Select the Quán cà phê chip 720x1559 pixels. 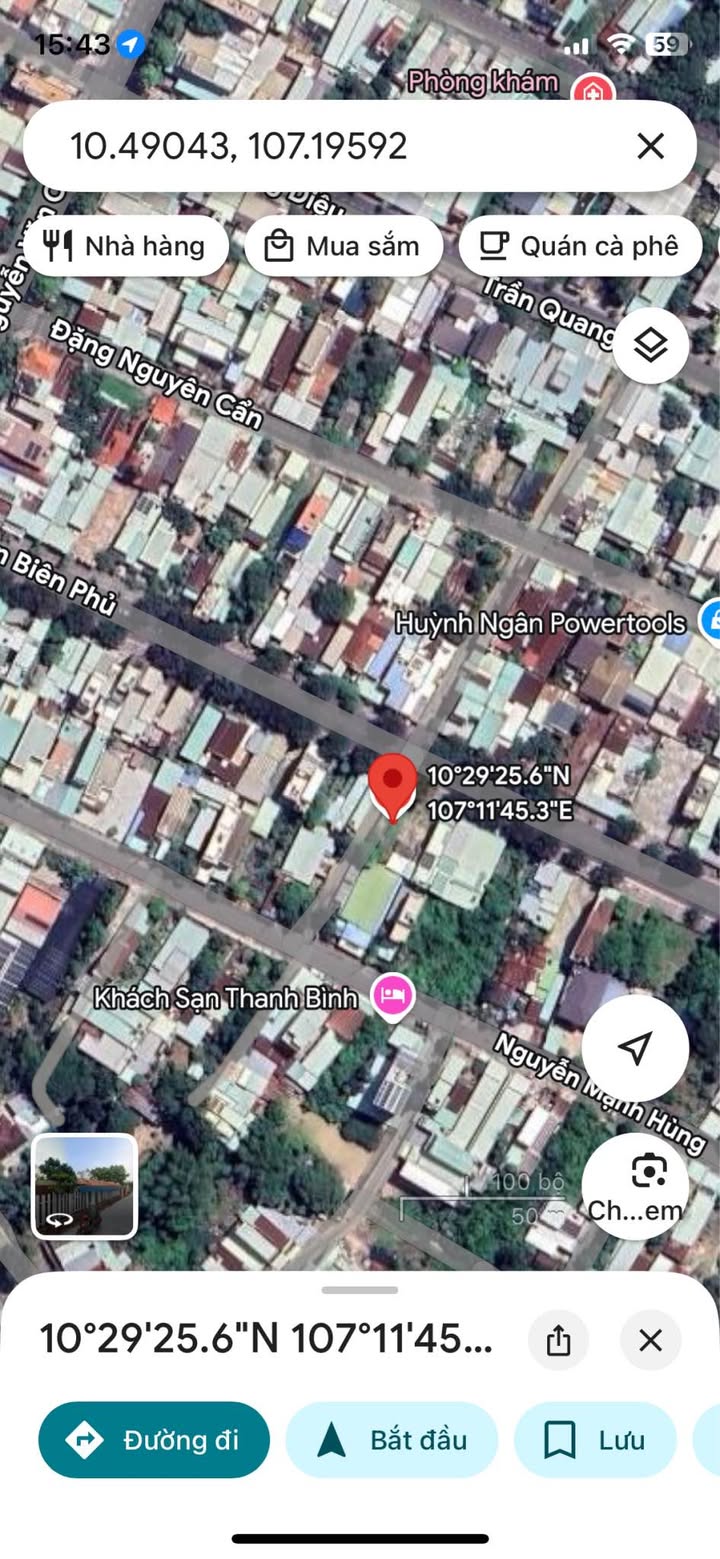580,246
